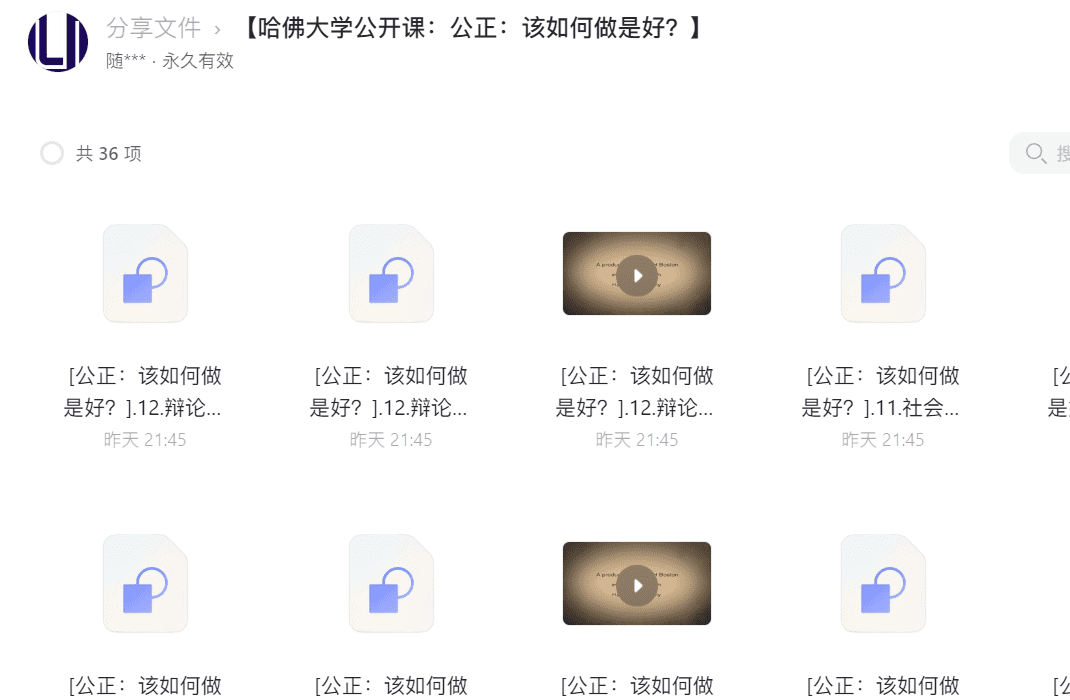Tick the select-all circle beside 共 36 项
Image resolution: width=1070 pixels, height=700 pixels.
coord(52,153)
